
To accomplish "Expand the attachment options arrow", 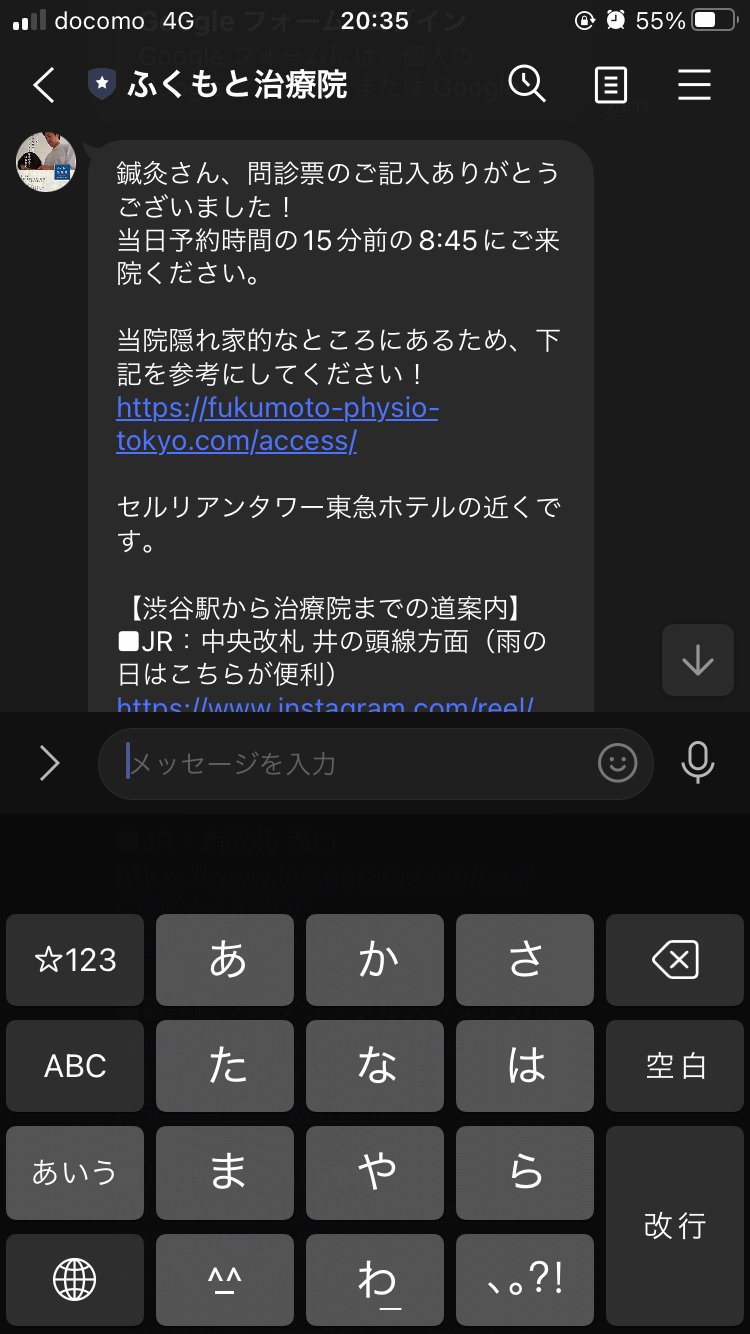I will [x=49, y=764].
